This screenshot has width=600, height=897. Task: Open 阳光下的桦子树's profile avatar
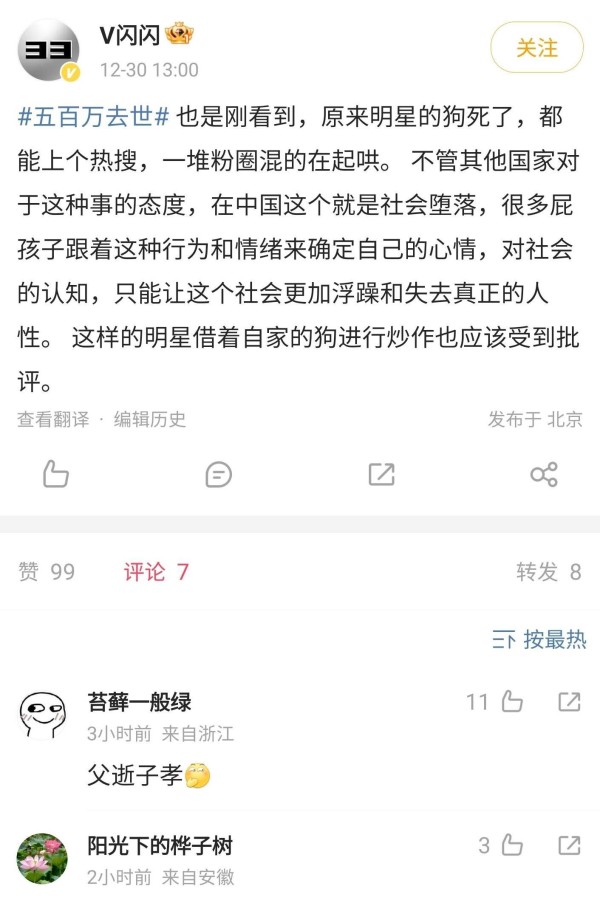click(43, 858)
